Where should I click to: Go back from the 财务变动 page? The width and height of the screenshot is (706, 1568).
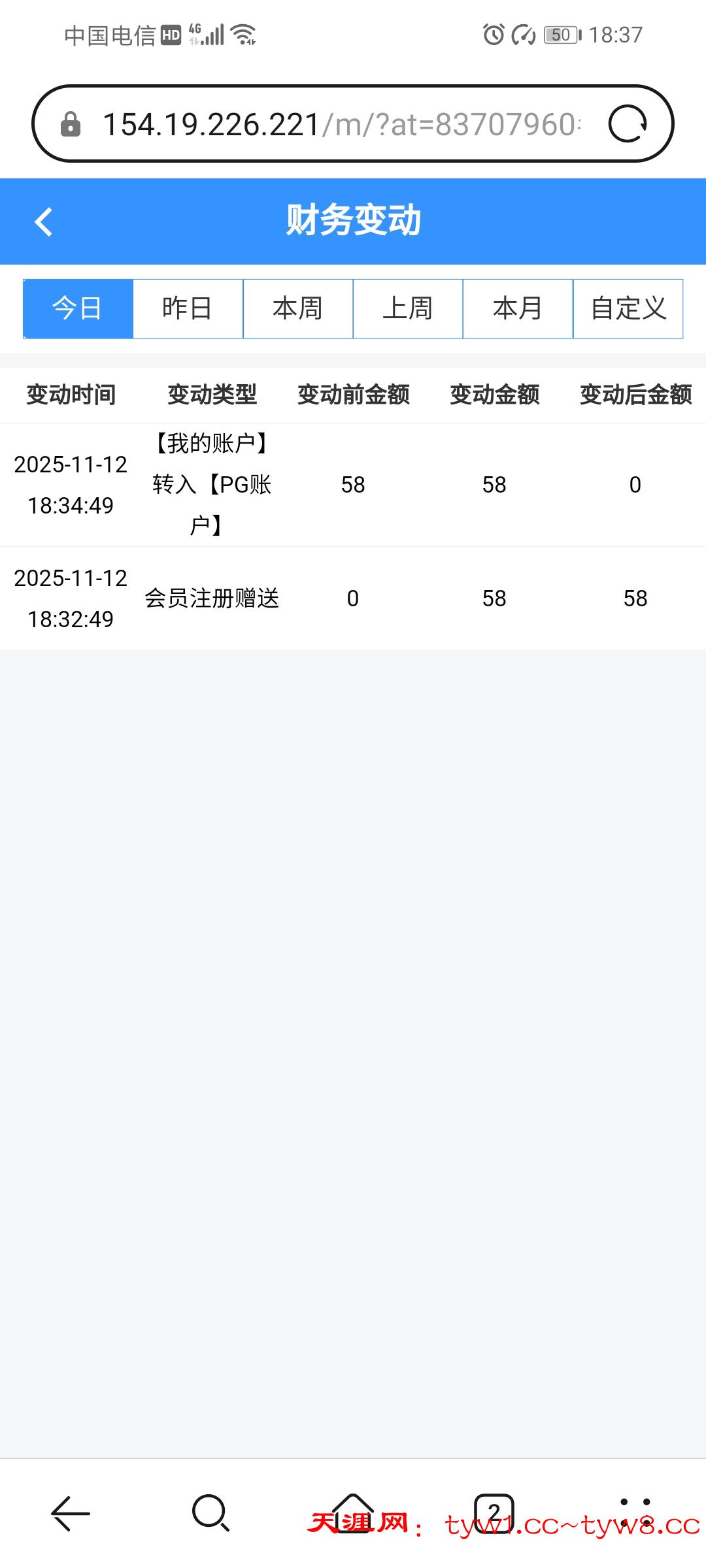(44, 221)
